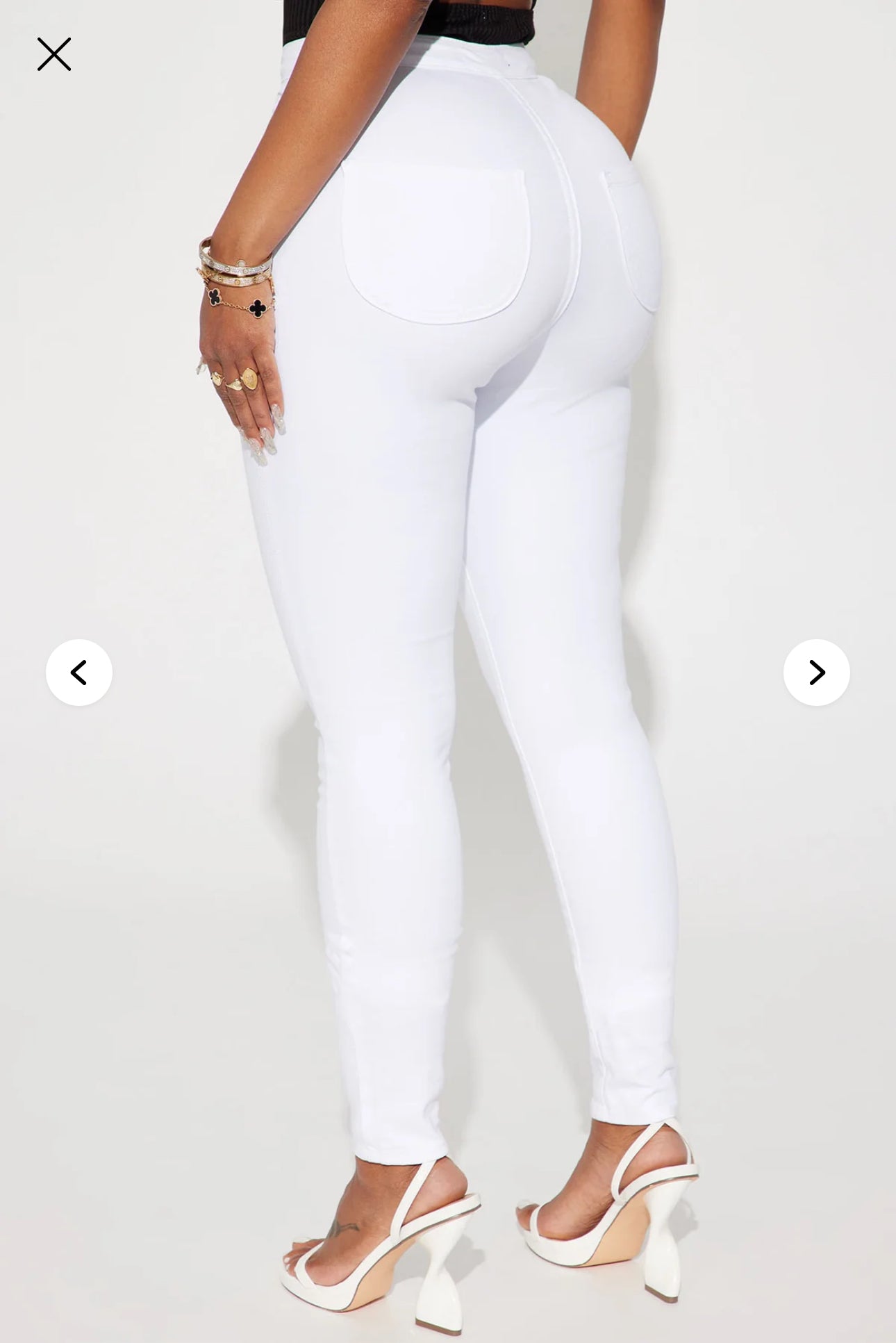Show the next product photo
Screen dimensions: 896x1343
pos(816,673)
